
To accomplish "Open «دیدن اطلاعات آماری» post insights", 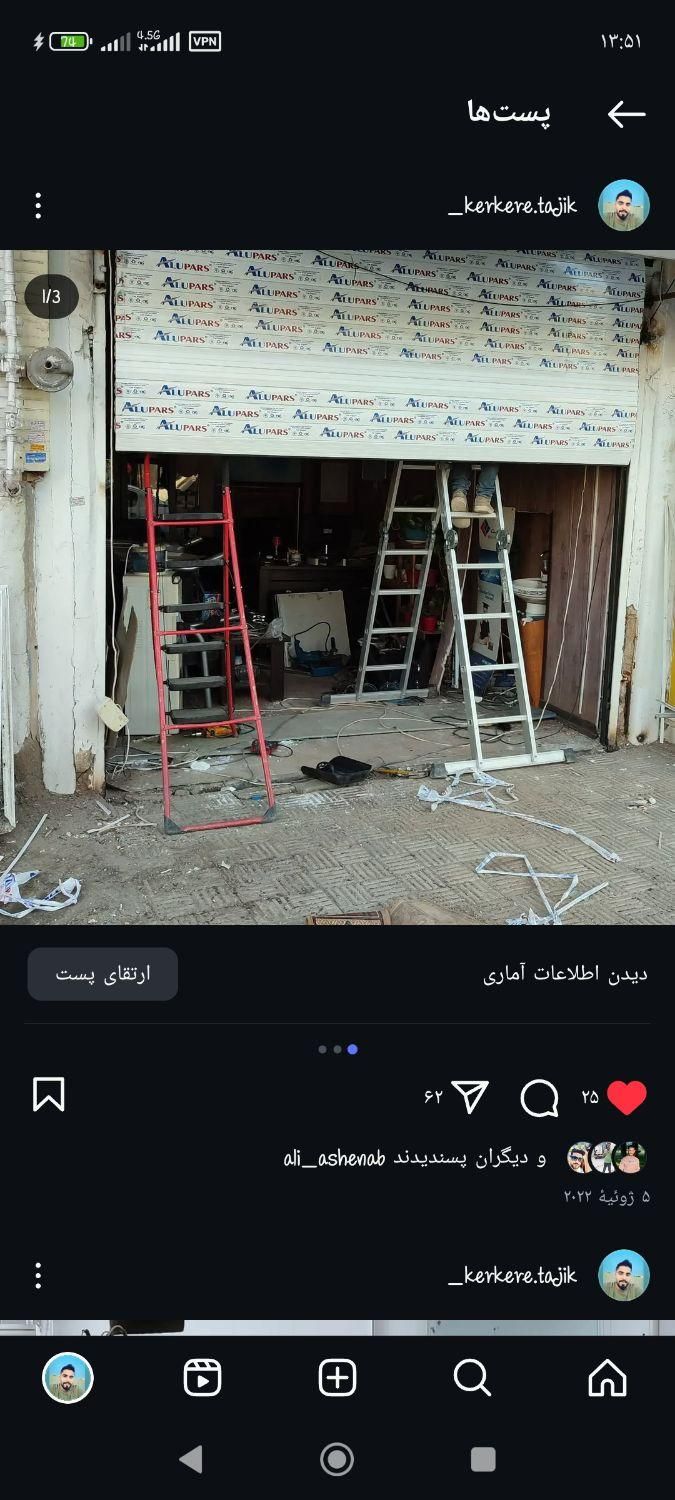I will point(565,974).
